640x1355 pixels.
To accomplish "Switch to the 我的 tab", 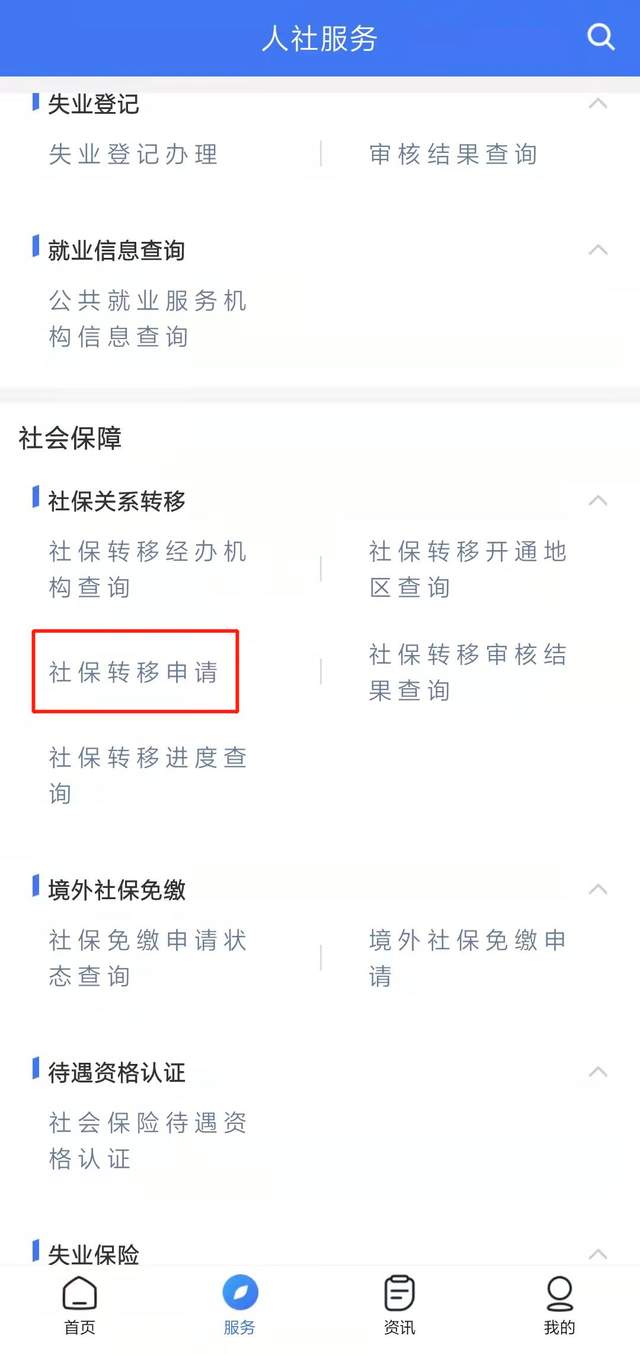I will pyautogui.click(x=560, y=1306).
